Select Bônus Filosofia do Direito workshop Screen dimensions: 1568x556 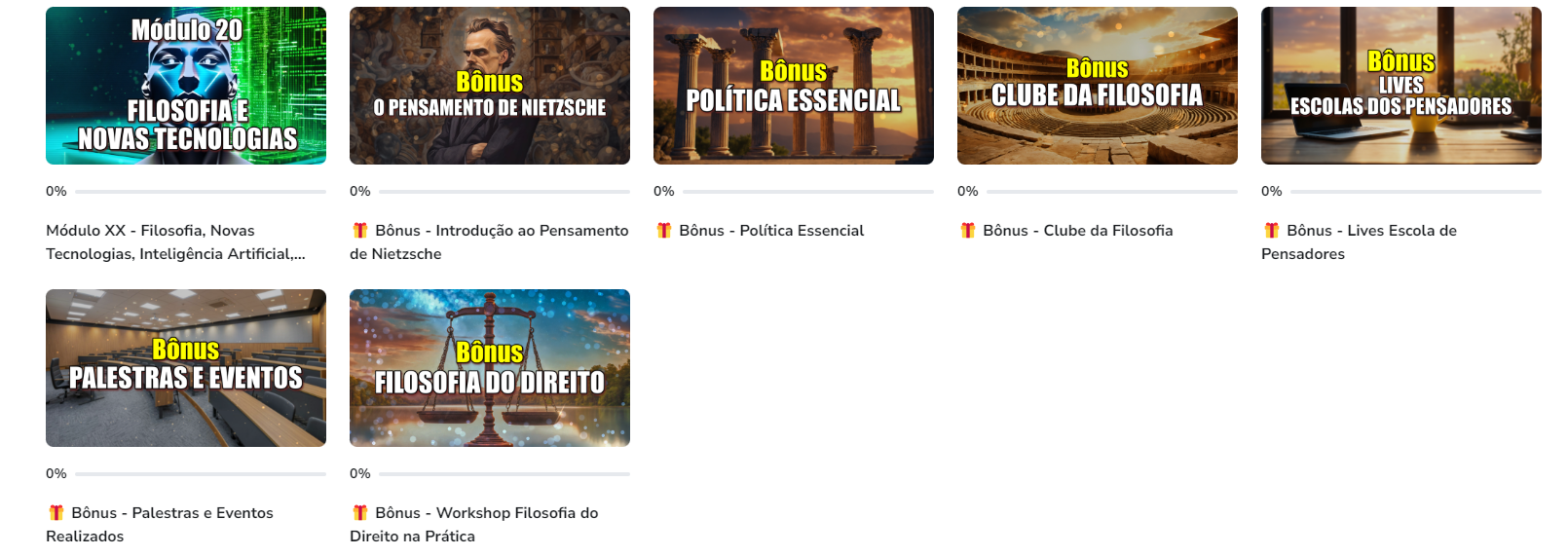click(490, 368)
